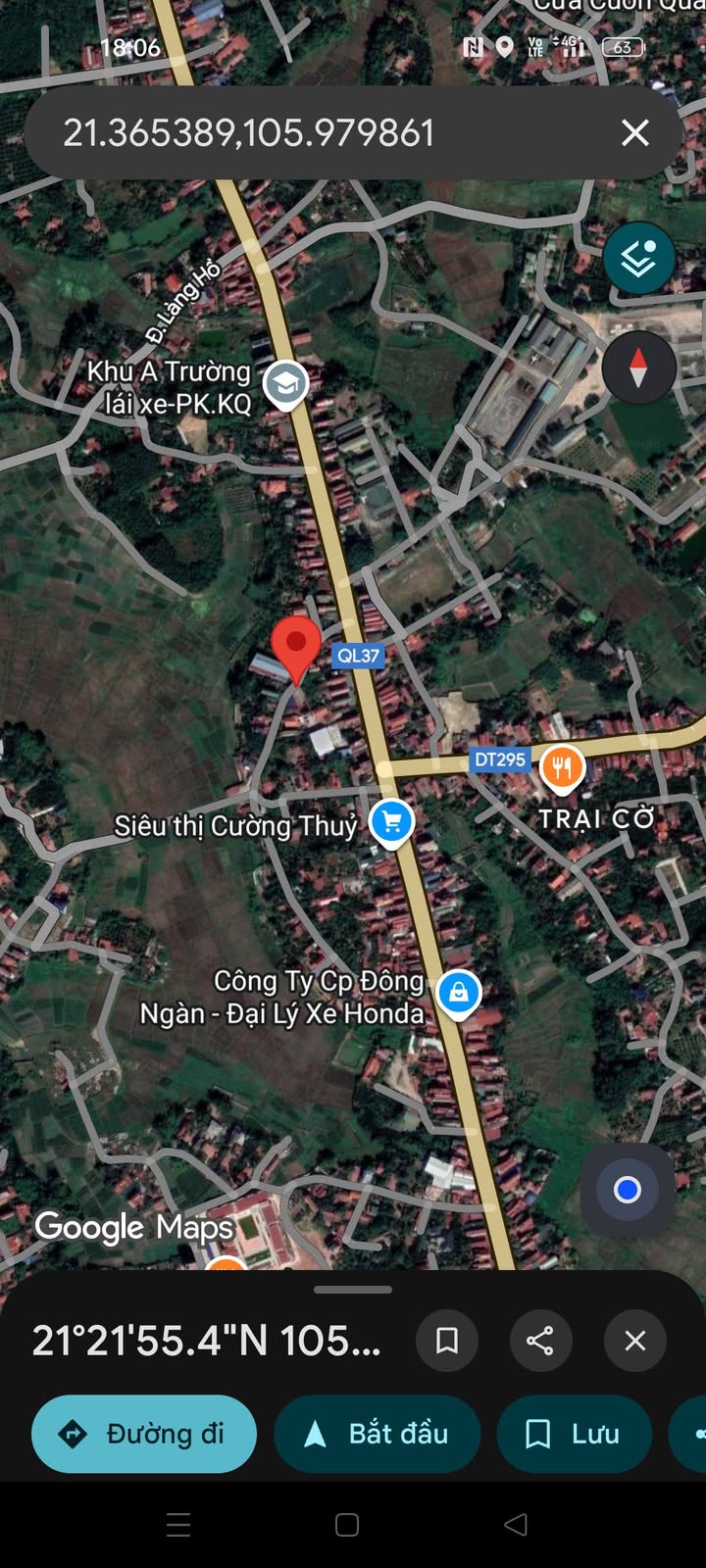Start navigation with Bắt đầu
The width and height of the screenshot is (706, 1568).
click(378, 1434)
